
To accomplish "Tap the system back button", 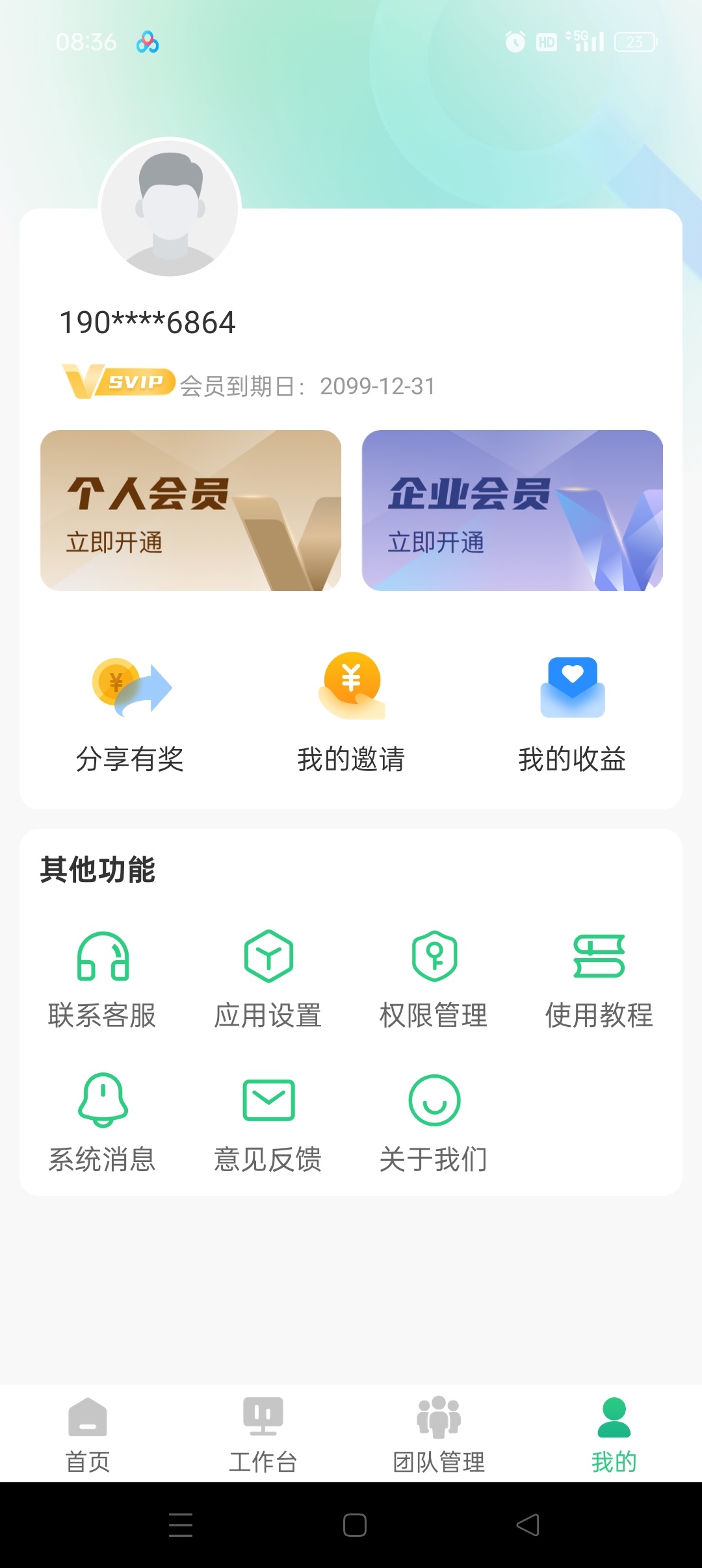I will point(528,1525).
